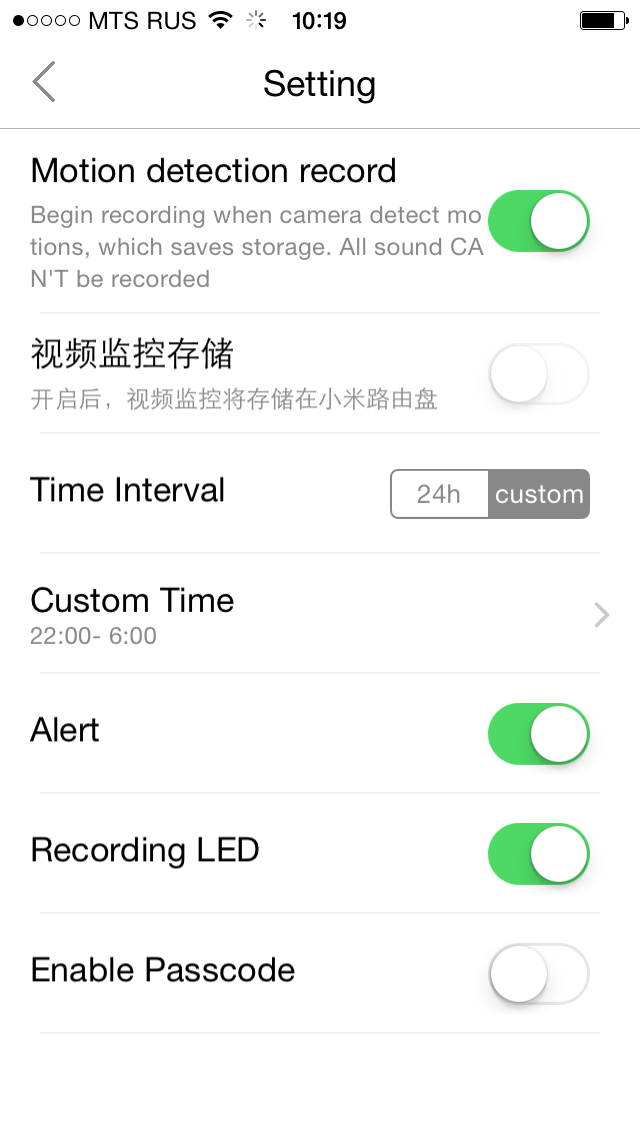This screenshot has height=1136, width=640.
Task: Toggle on Enable Passcode
Action: tap(538, 974)
